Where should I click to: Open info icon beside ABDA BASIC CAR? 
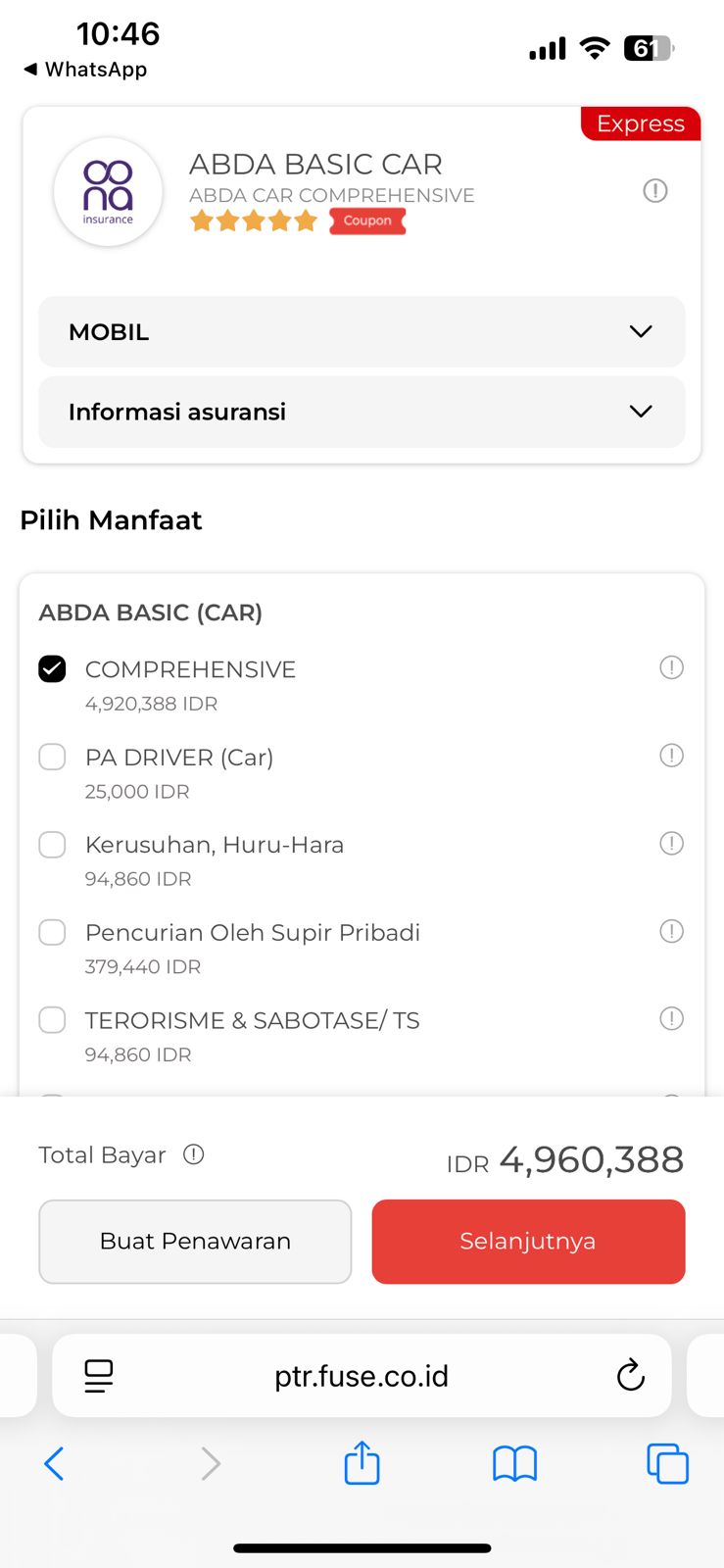pos(655,190)
